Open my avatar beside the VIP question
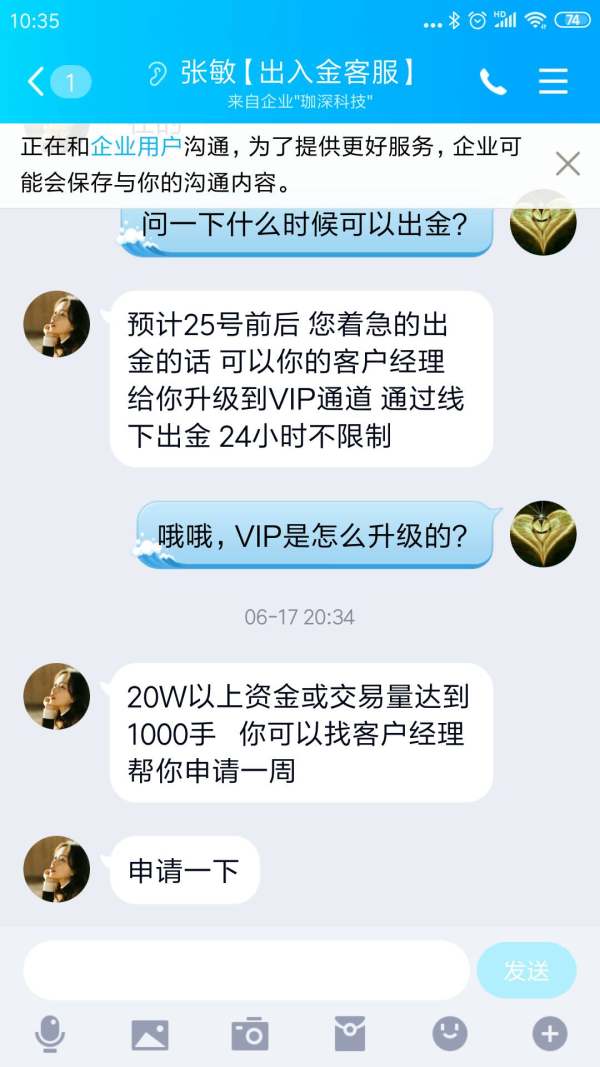The width and height of the screenshot is (600, 1067). (x=543, y=534)
